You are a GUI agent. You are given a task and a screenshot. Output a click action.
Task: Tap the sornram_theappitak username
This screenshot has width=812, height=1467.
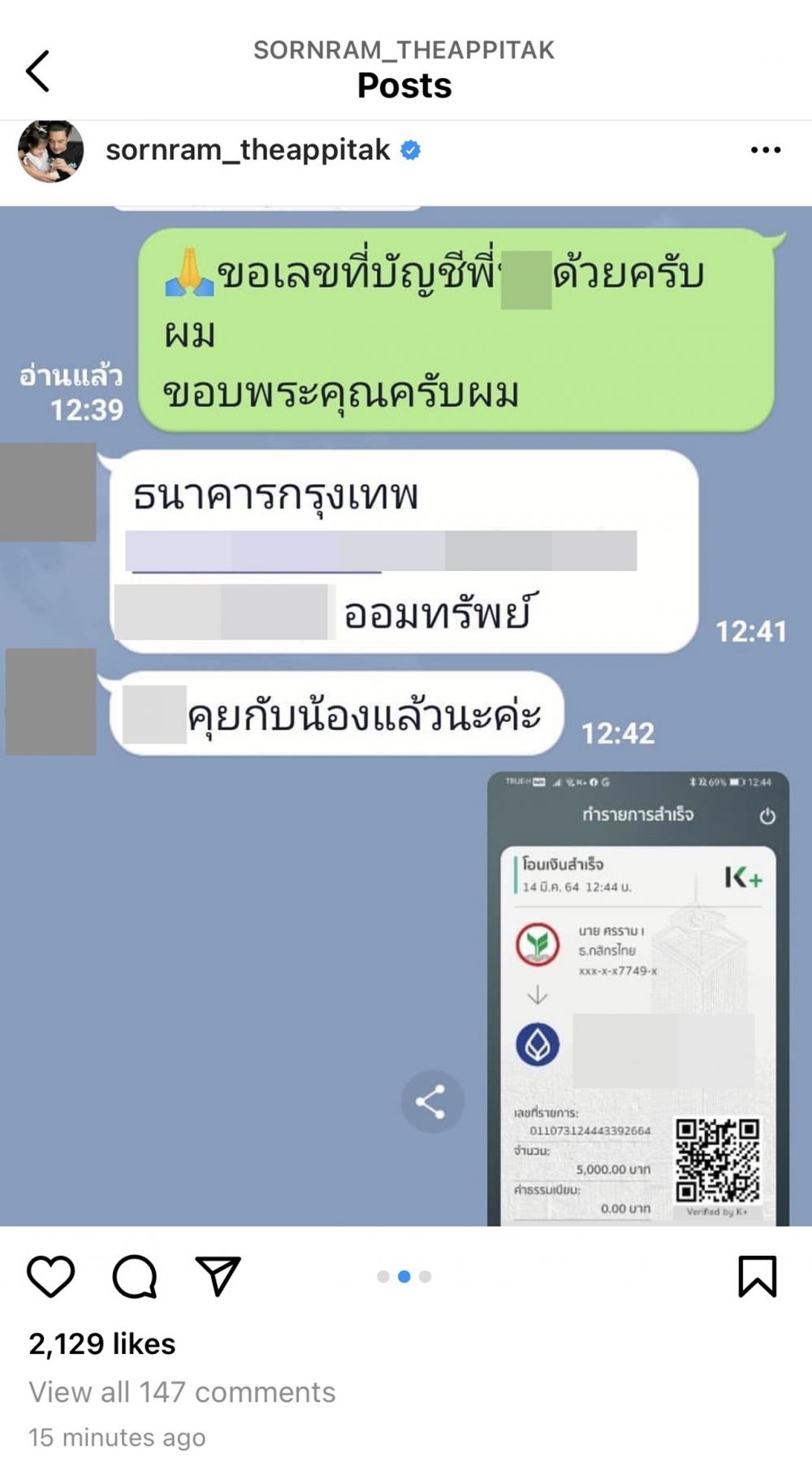pyautogui.click(x=248, y=150)
